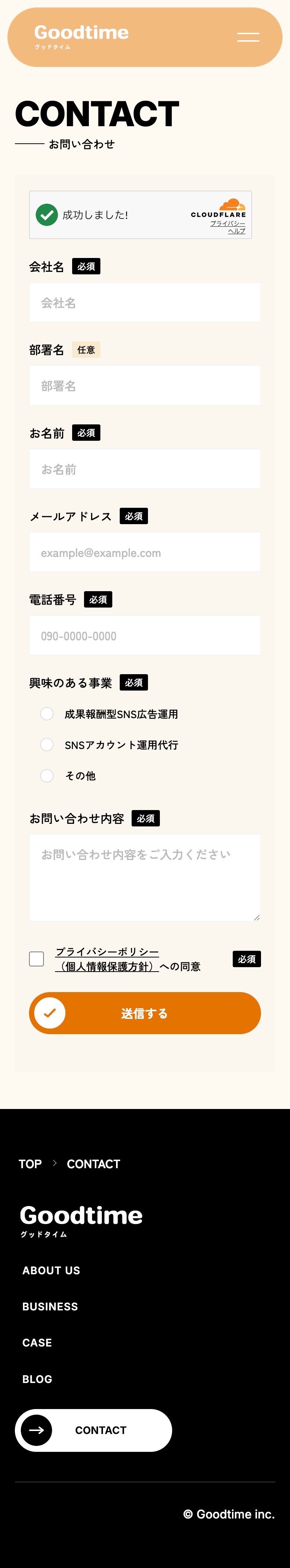Tap the 電話番号 input field
Viewport: 290px width, 1568px height.
[145, 635]
